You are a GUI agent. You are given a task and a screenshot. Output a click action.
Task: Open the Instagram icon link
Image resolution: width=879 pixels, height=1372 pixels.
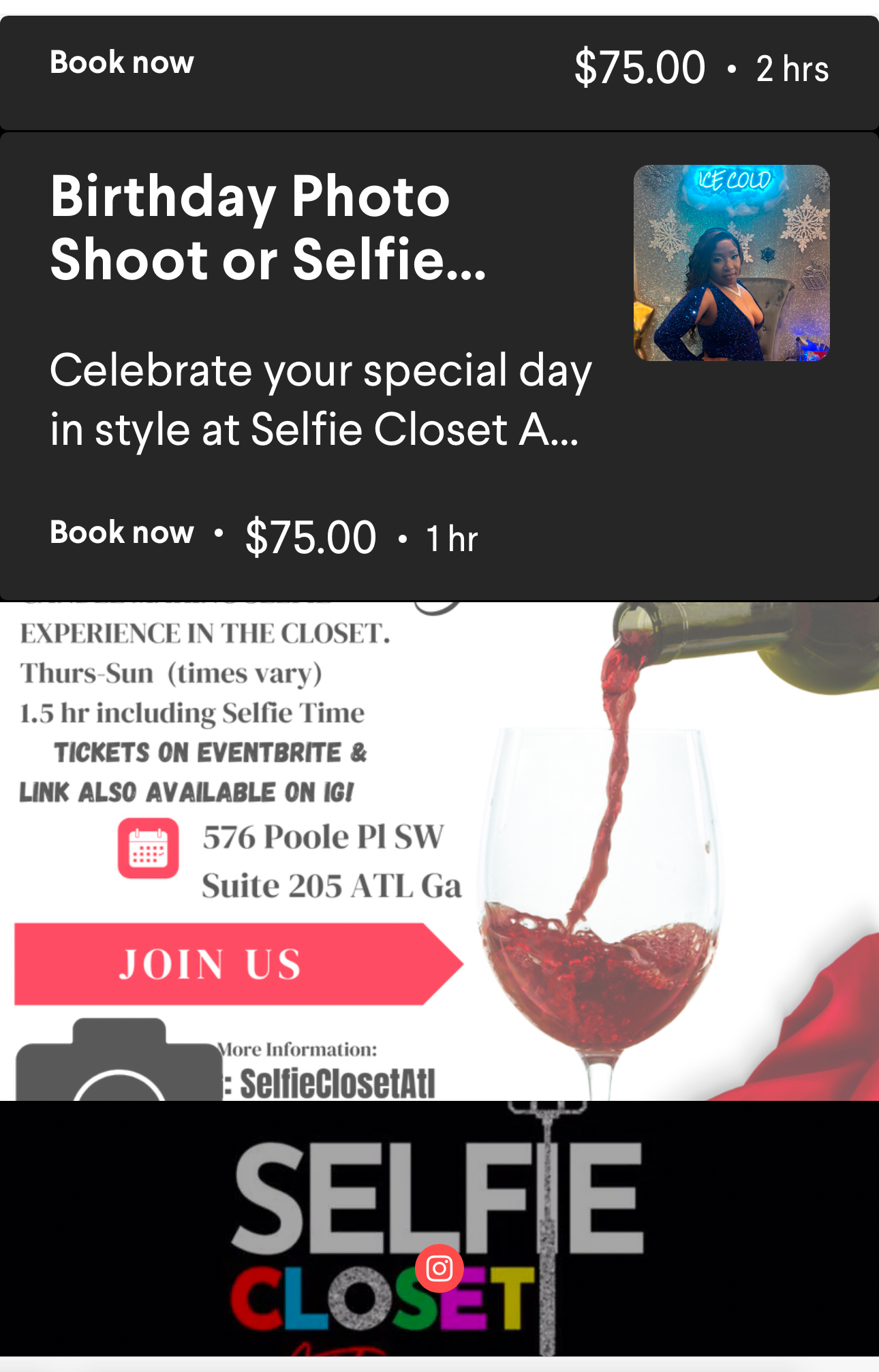coord(439,1268)
